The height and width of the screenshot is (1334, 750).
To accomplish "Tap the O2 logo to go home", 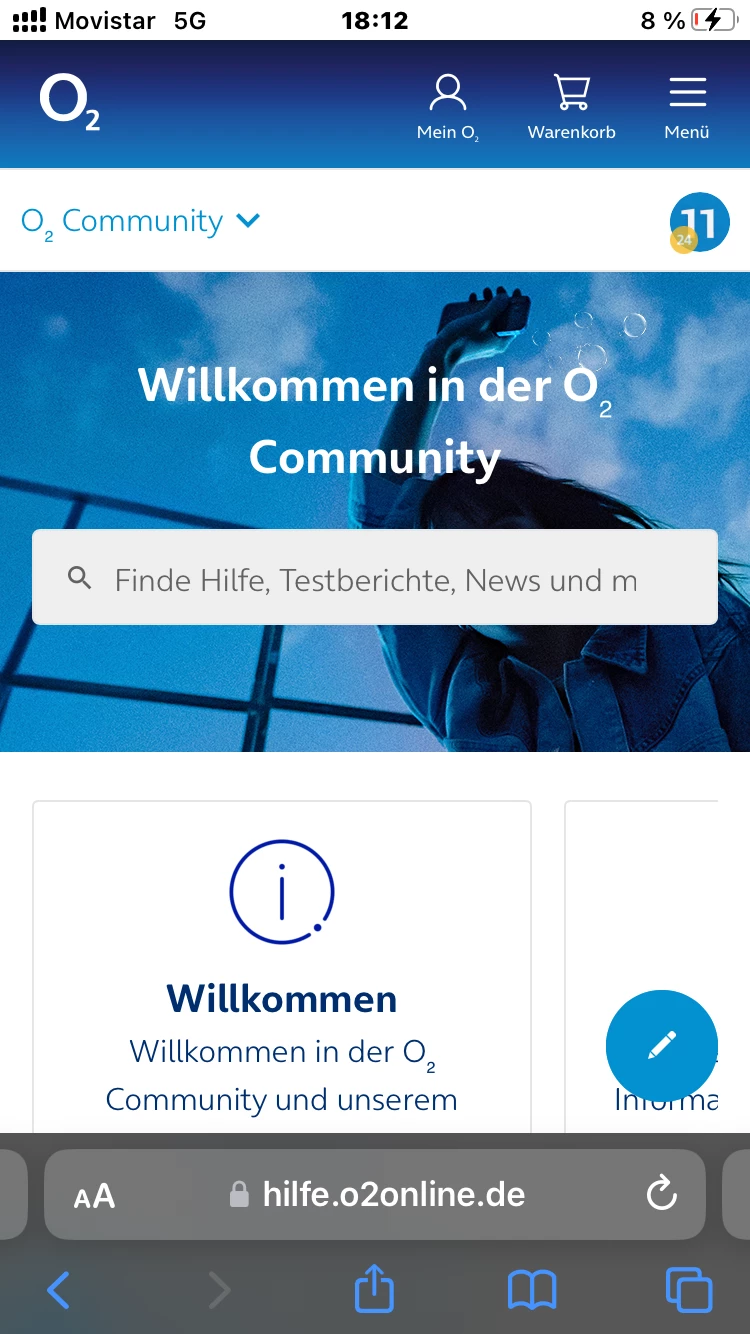I will click(70, 102).
